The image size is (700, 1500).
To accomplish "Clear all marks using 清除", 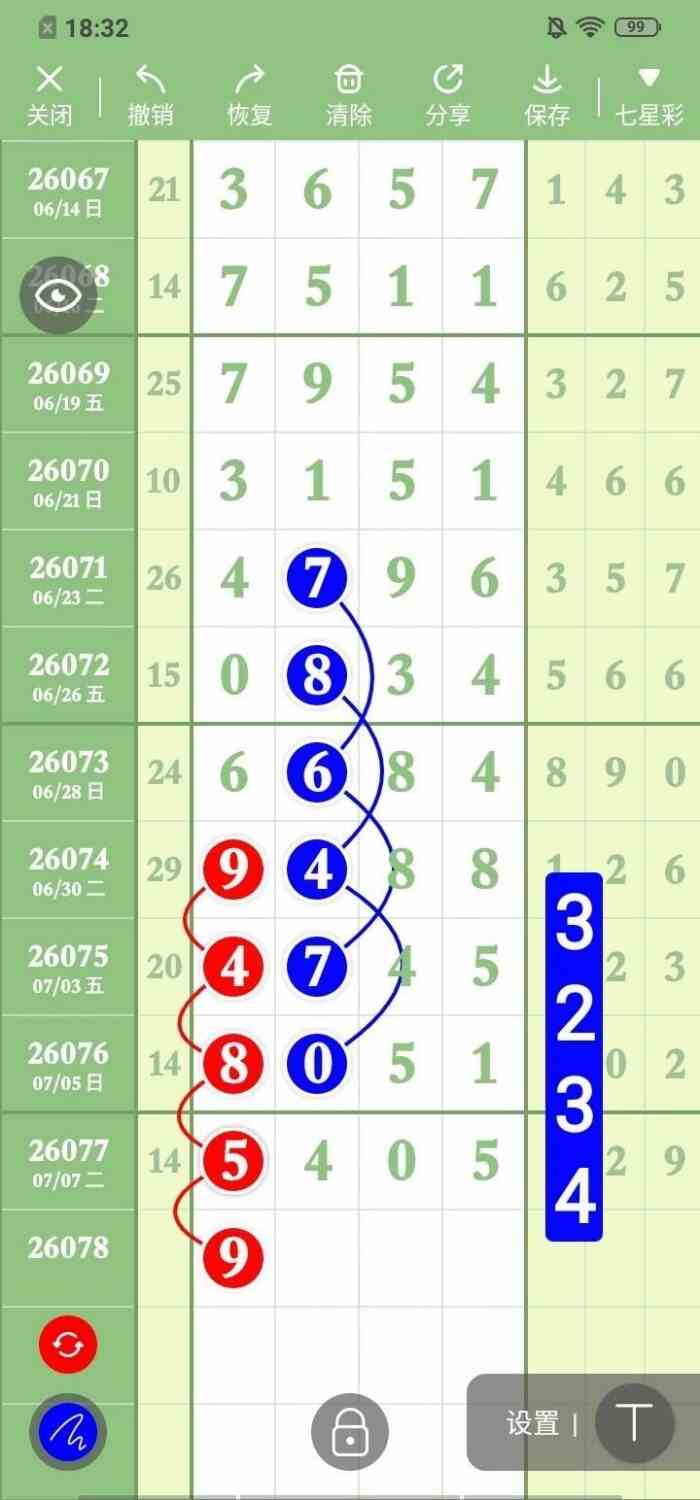I will point(348,97).
